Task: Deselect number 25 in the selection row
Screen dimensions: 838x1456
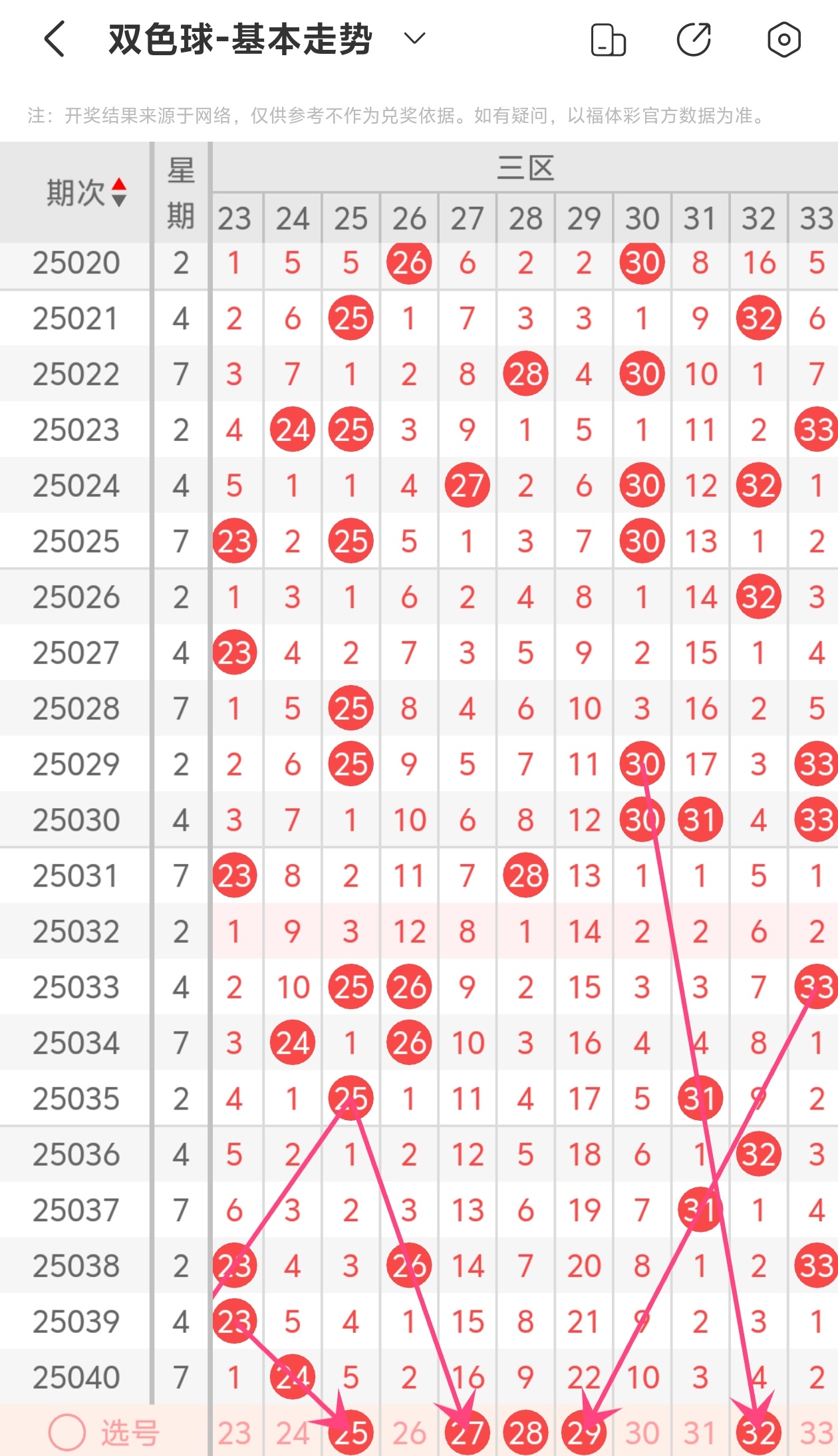Action: coord(350,1433)
